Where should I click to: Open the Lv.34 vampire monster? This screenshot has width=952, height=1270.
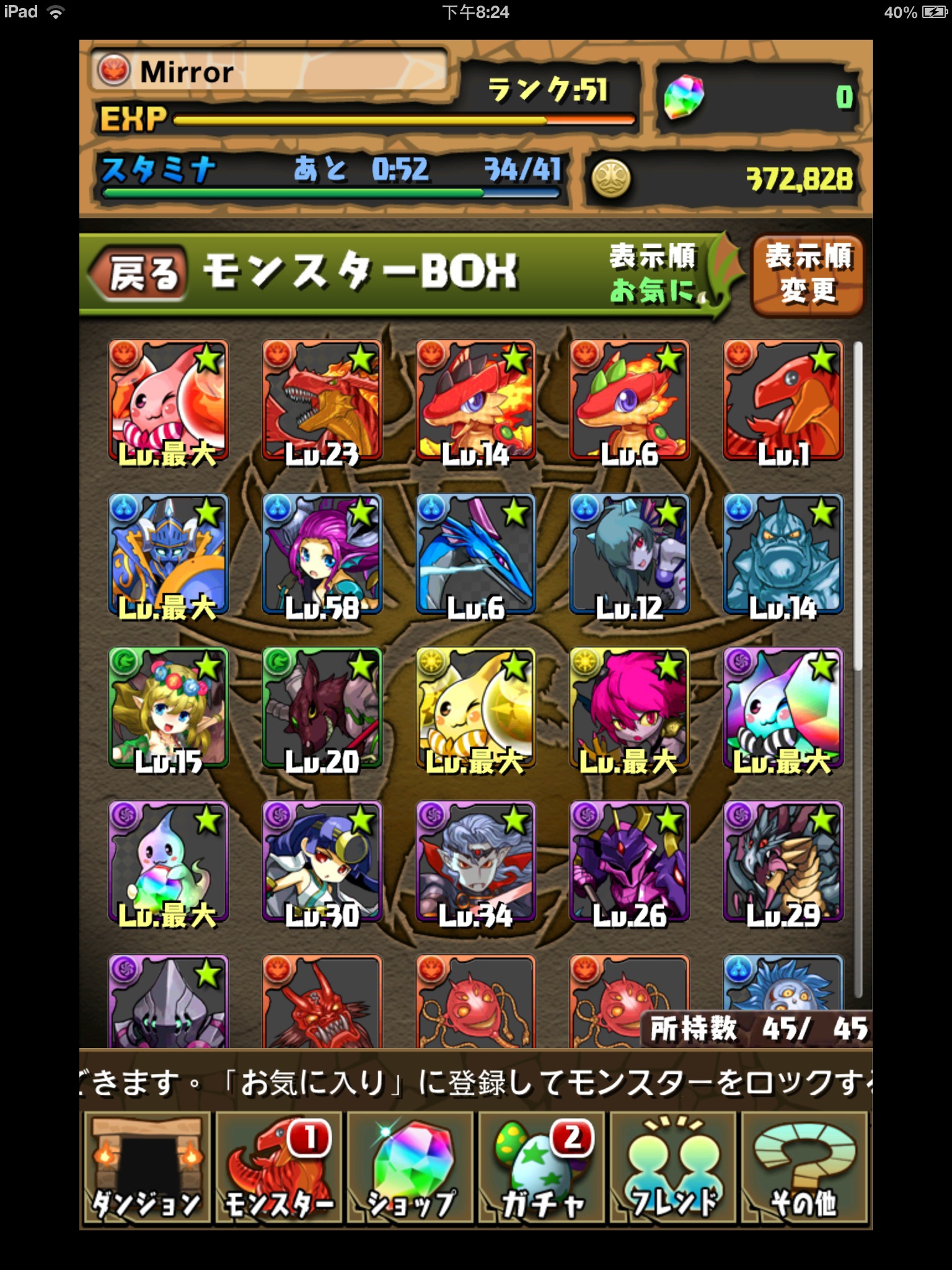pos(475,862)
